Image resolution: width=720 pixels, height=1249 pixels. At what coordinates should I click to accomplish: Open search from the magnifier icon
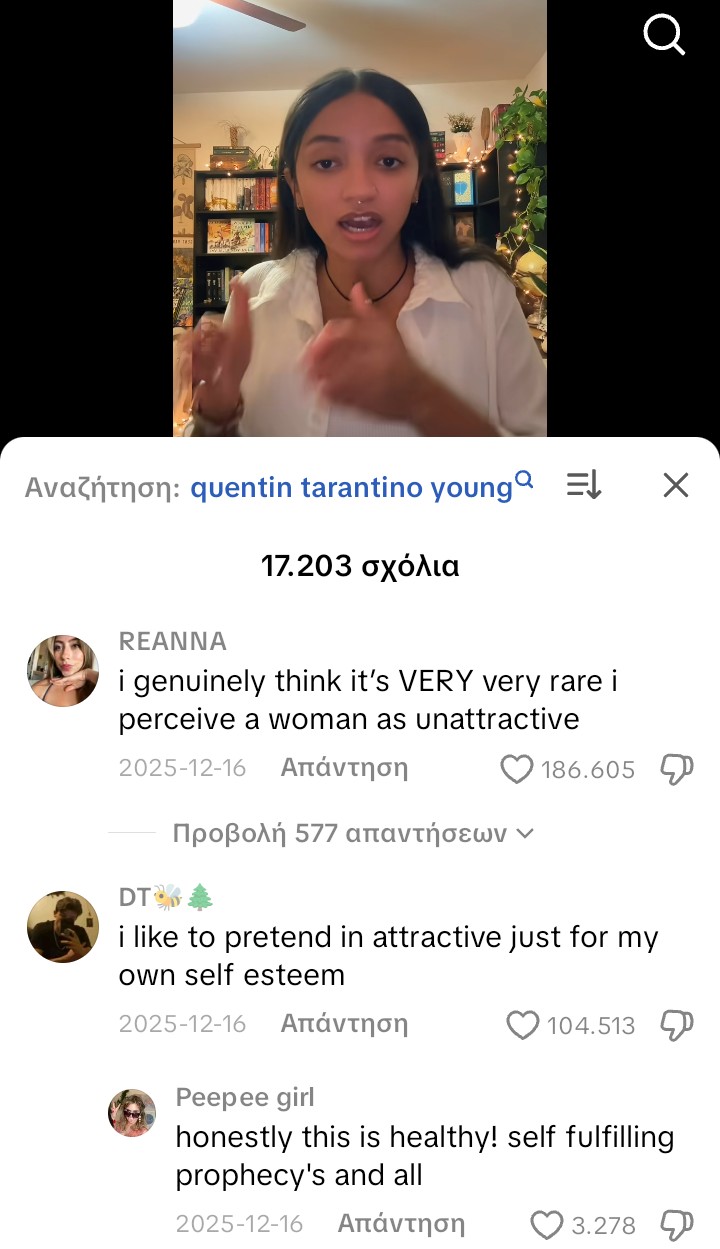pyautogui.click(x=664, y=36)
